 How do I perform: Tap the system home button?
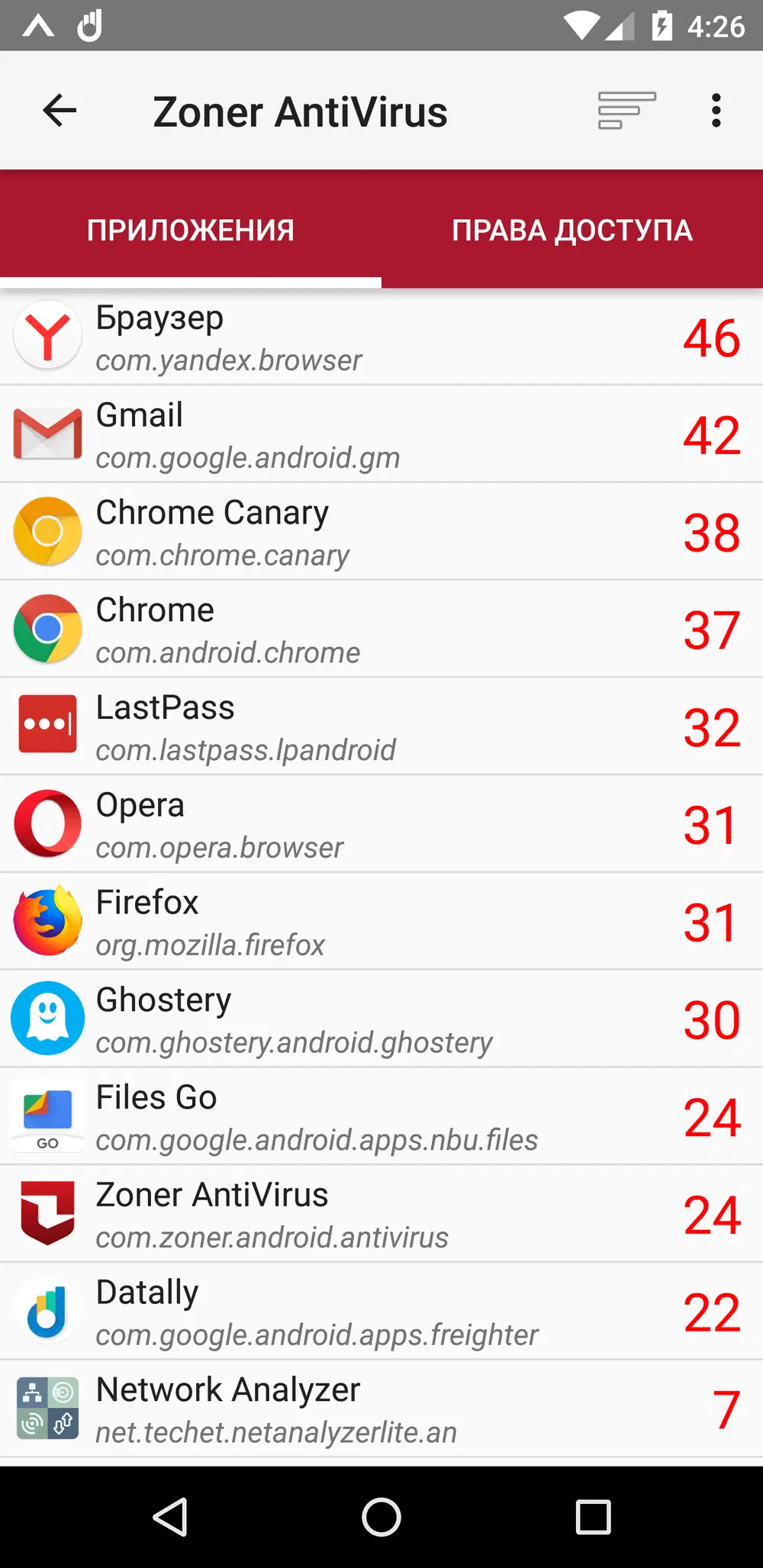[x=381, y=1517]
